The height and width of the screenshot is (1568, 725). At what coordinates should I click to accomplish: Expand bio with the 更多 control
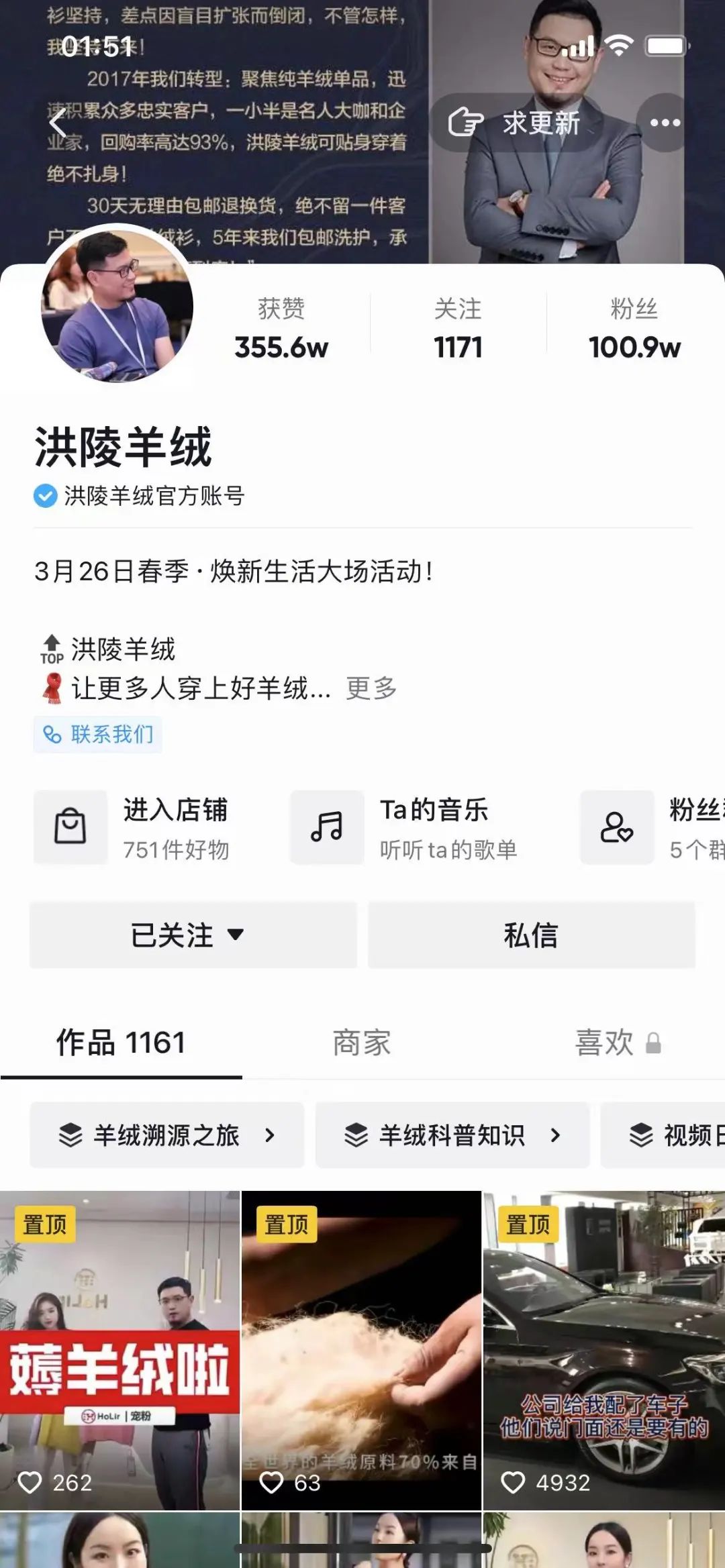tap(370, 688)
